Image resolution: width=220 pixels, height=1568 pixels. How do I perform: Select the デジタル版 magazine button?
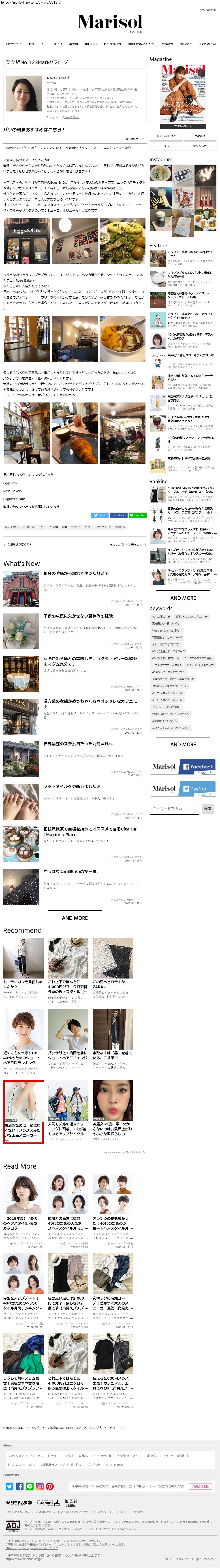coord(199,146)
